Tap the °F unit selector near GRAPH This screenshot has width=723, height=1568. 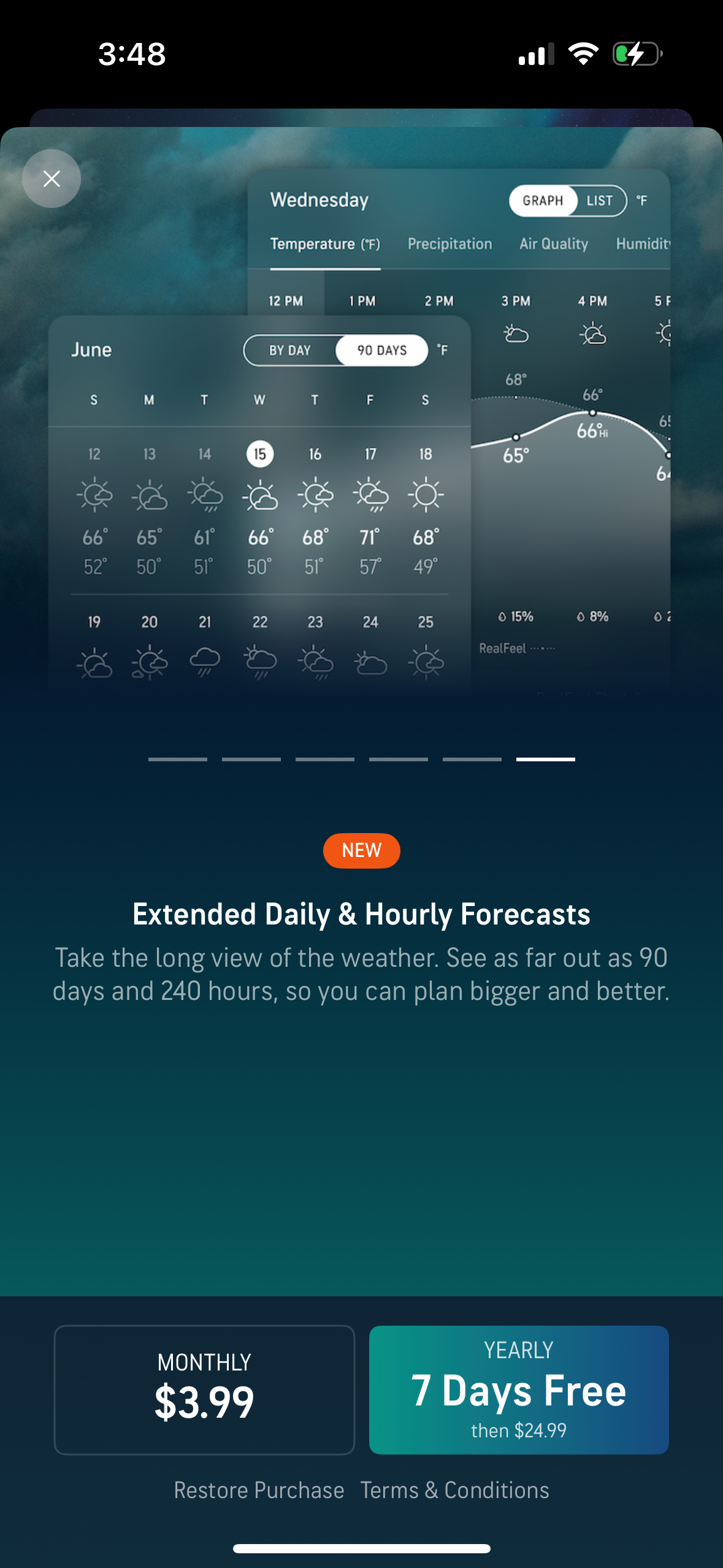click(x=642, y=200)
